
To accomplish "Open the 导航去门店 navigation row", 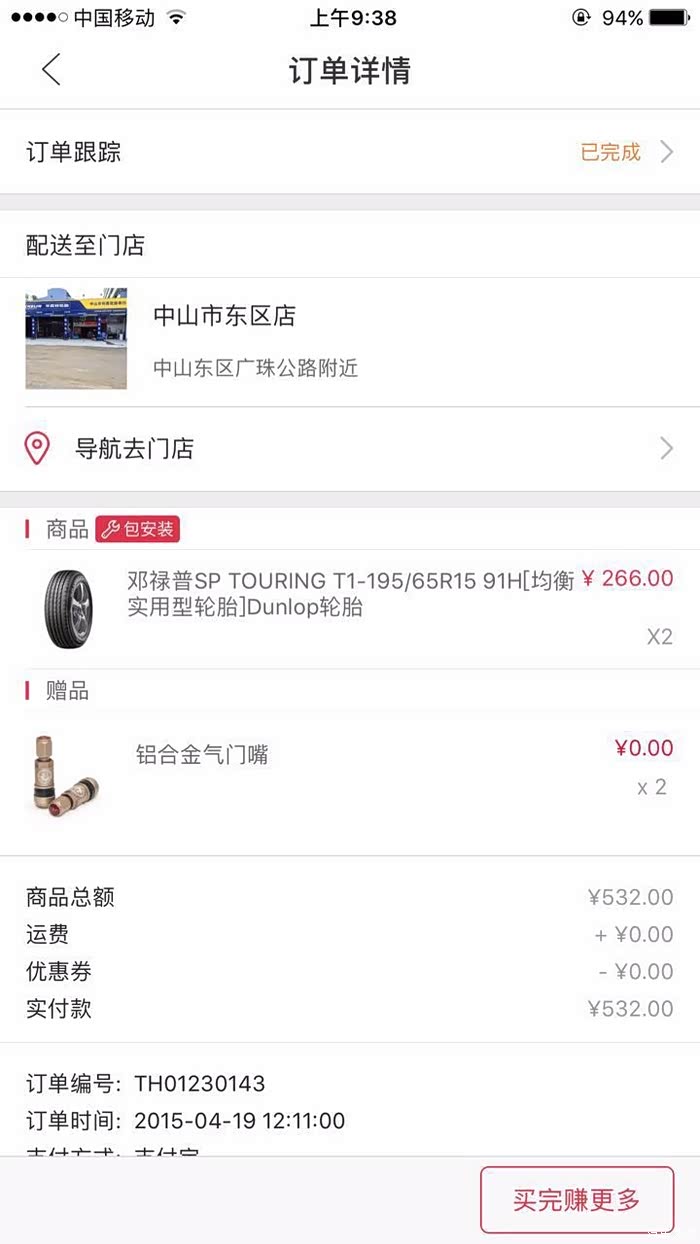I will coord(350,449).
